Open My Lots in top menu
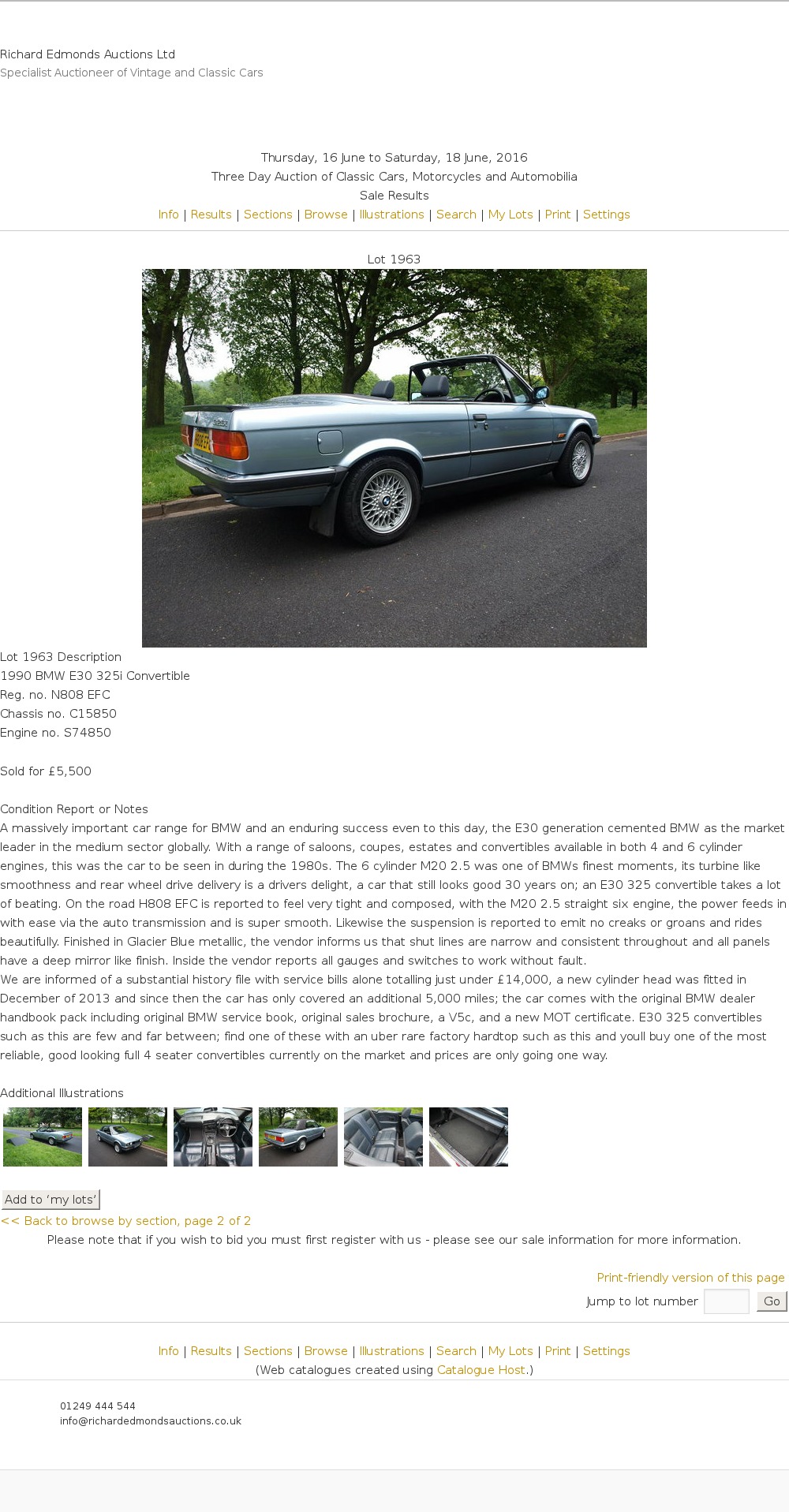 [510, 215]
